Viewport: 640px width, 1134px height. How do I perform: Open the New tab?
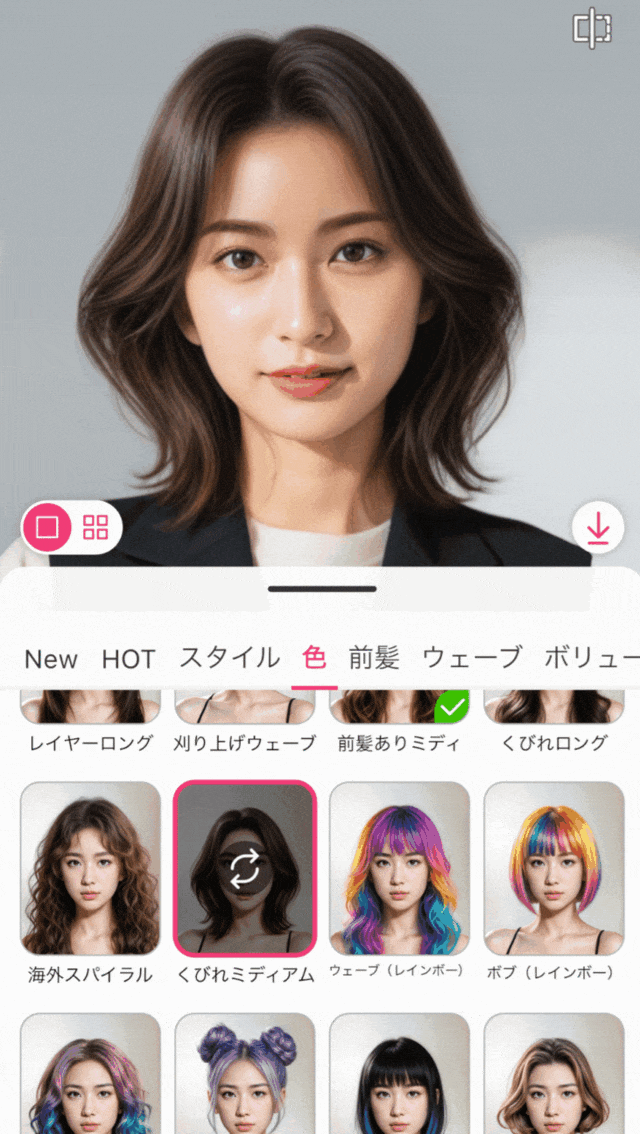[51, 659]
